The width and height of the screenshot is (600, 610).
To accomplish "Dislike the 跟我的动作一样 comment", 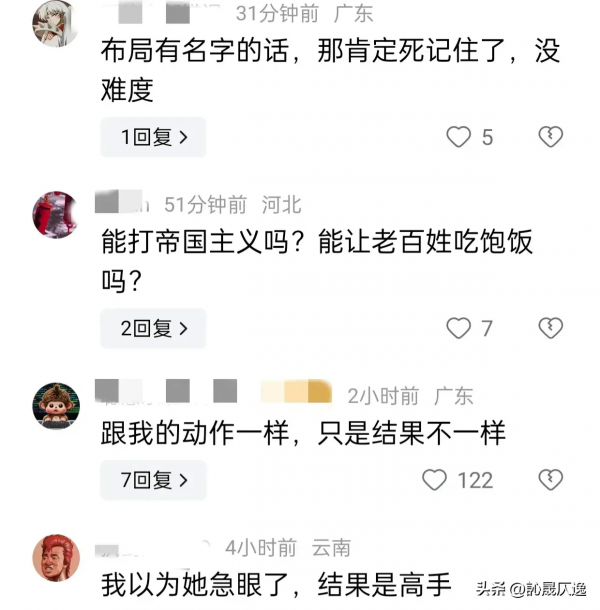I will 551,480.
